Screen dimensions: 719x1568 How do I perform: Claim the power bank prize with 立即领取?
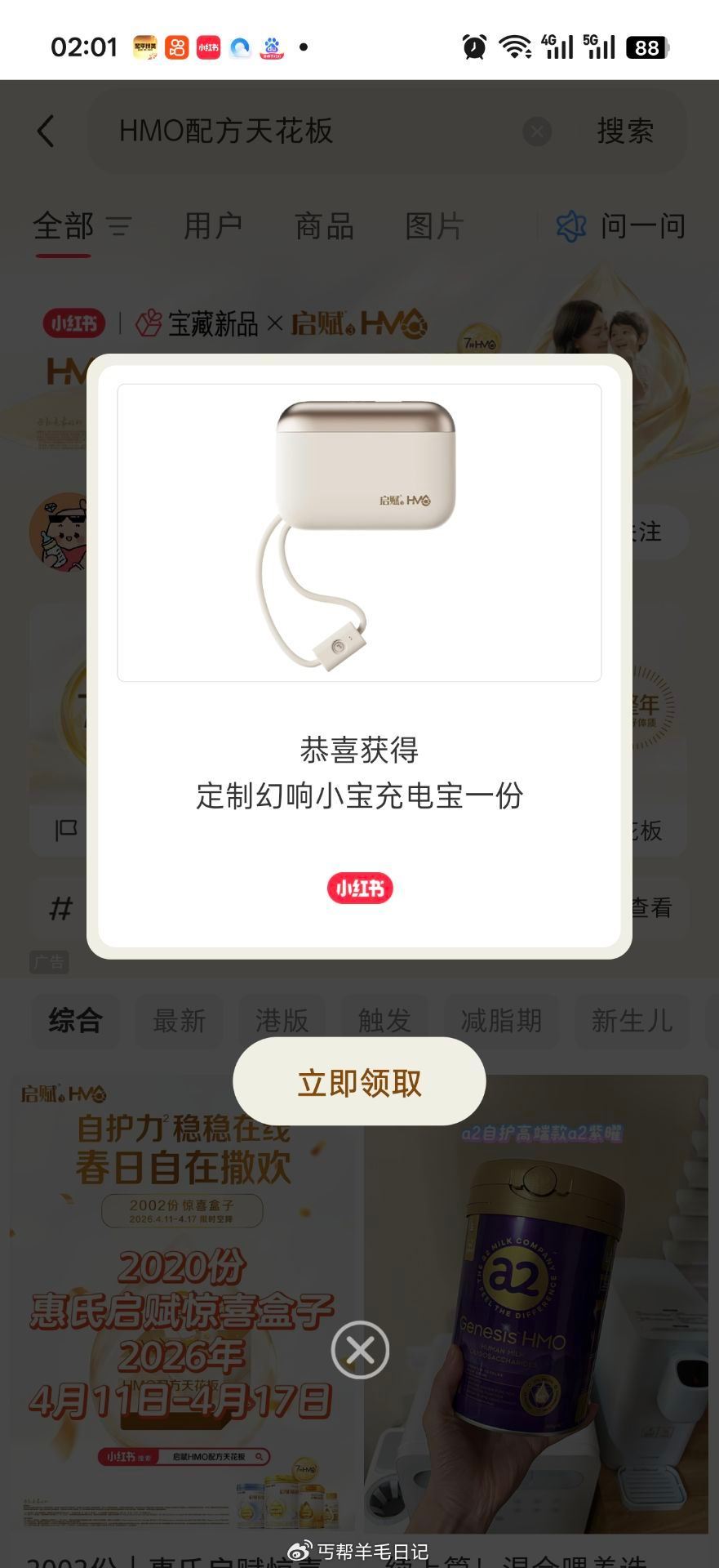pyautogui.click(x=359, y=1082)
